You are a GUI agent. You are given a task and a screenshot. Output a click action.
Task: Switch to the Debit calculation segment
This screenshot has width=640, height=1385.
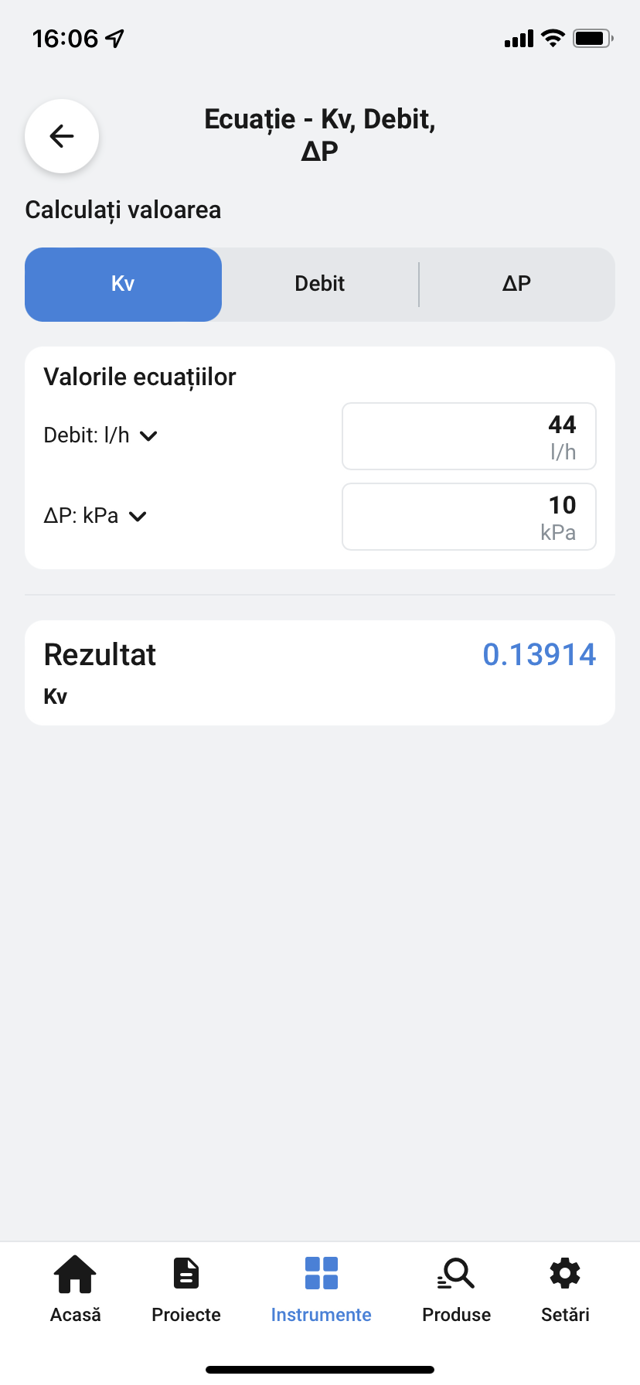tap(319, 284)
